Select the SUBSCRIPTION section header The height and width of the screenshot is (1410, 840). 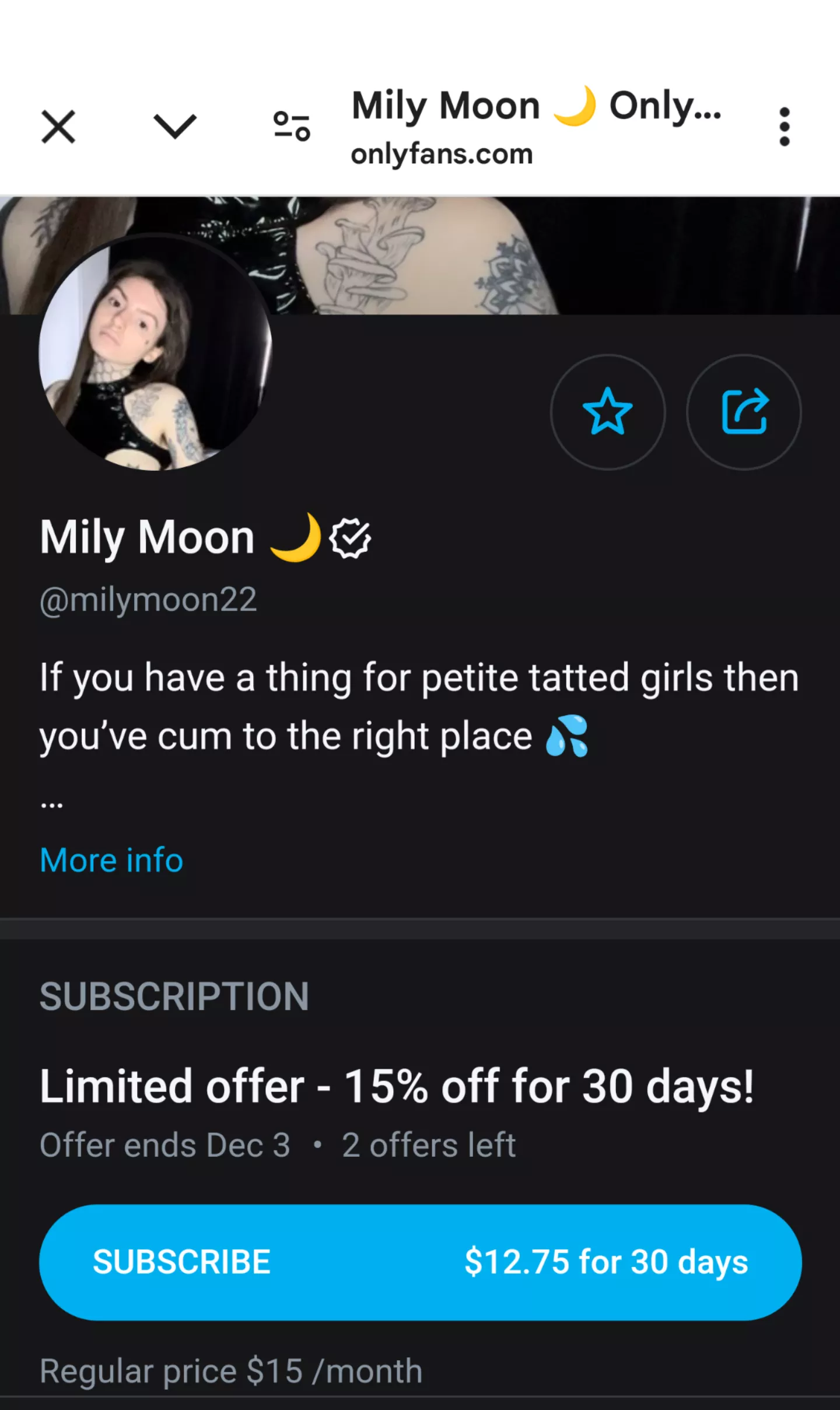tap(174, 995)
